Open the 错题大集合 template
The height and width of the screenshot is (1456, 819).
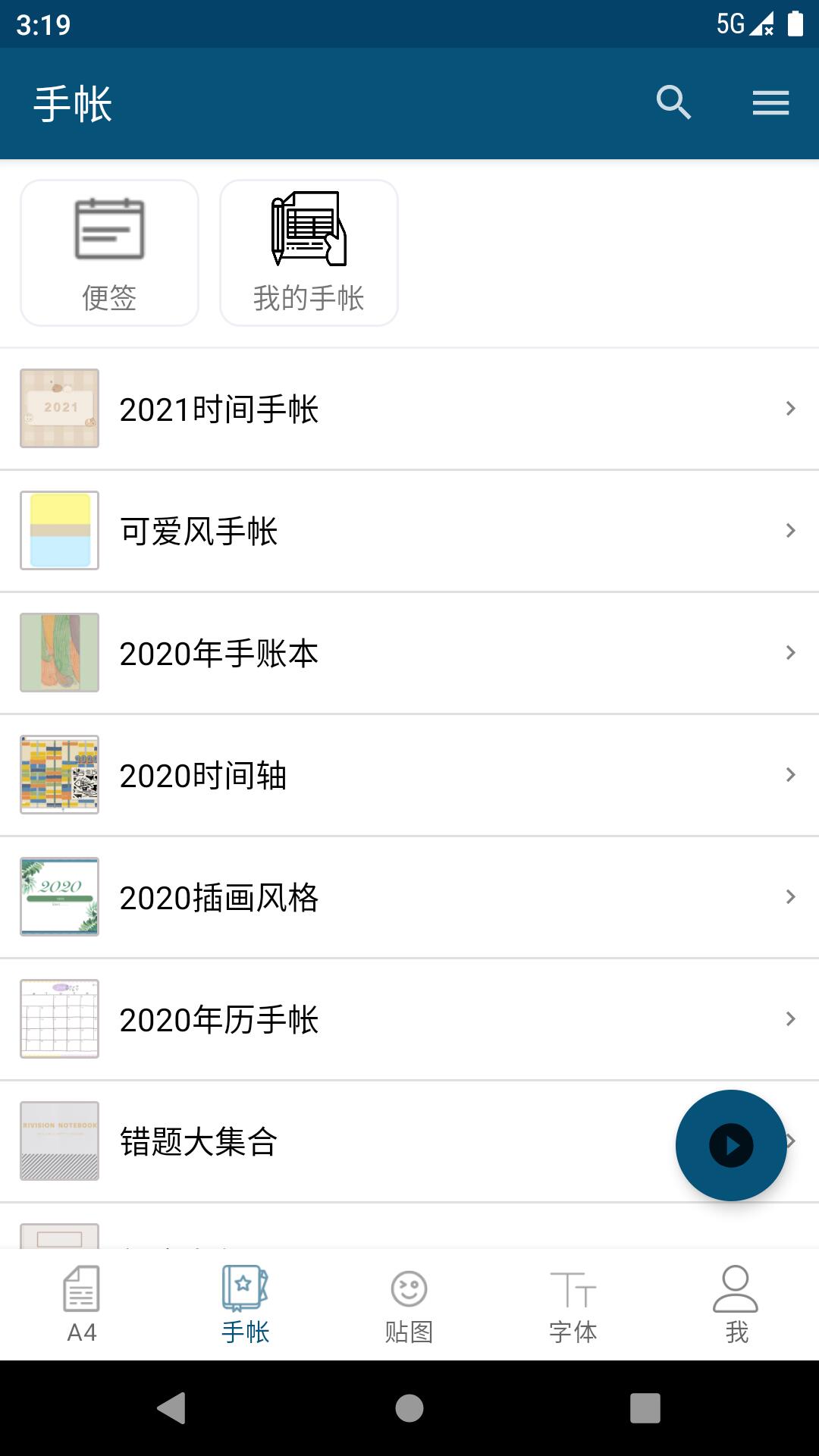tap(341, 1141)
